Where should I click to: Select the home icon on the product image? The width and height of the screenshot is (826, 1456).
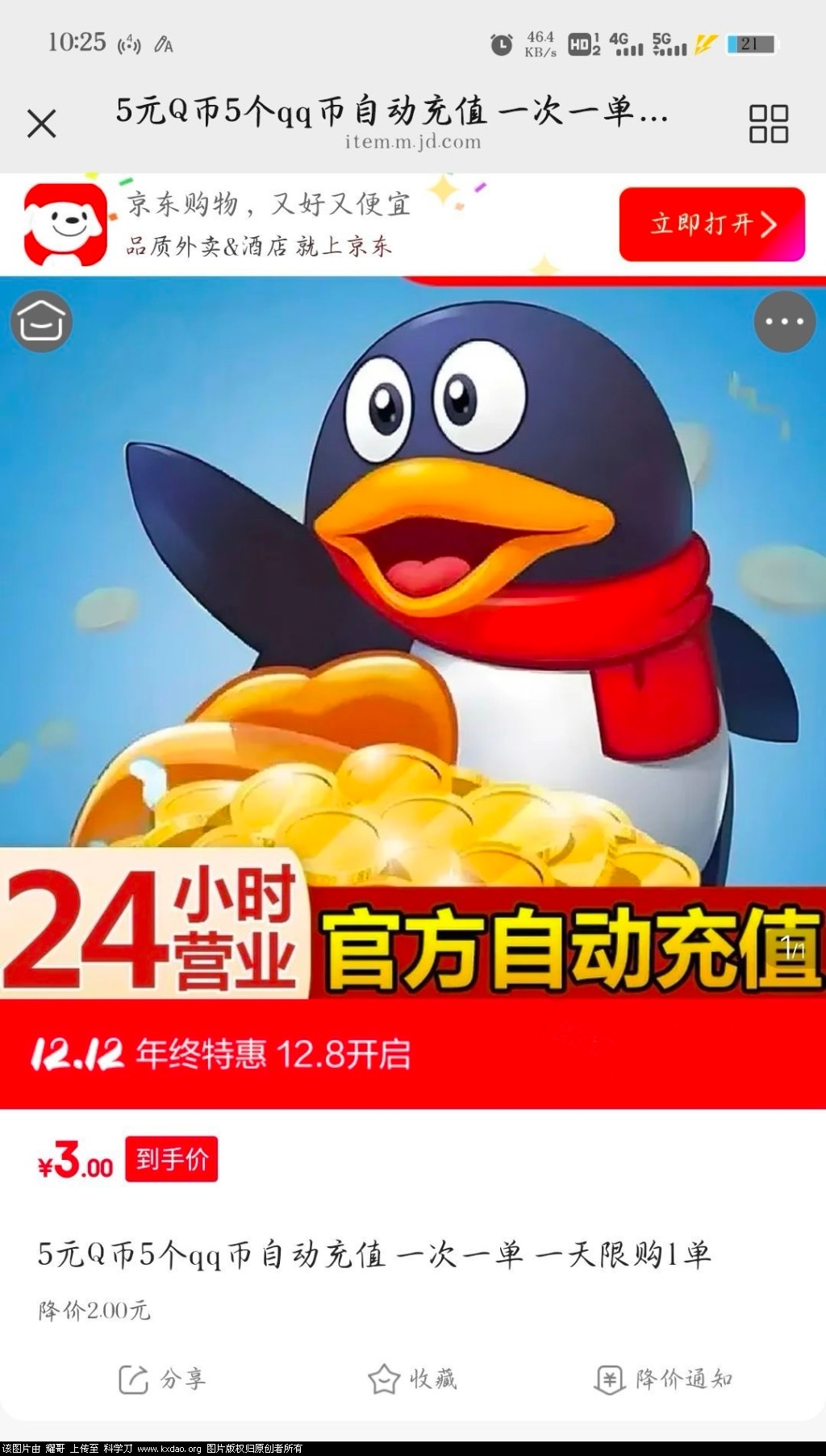click(x=42, y=320)
